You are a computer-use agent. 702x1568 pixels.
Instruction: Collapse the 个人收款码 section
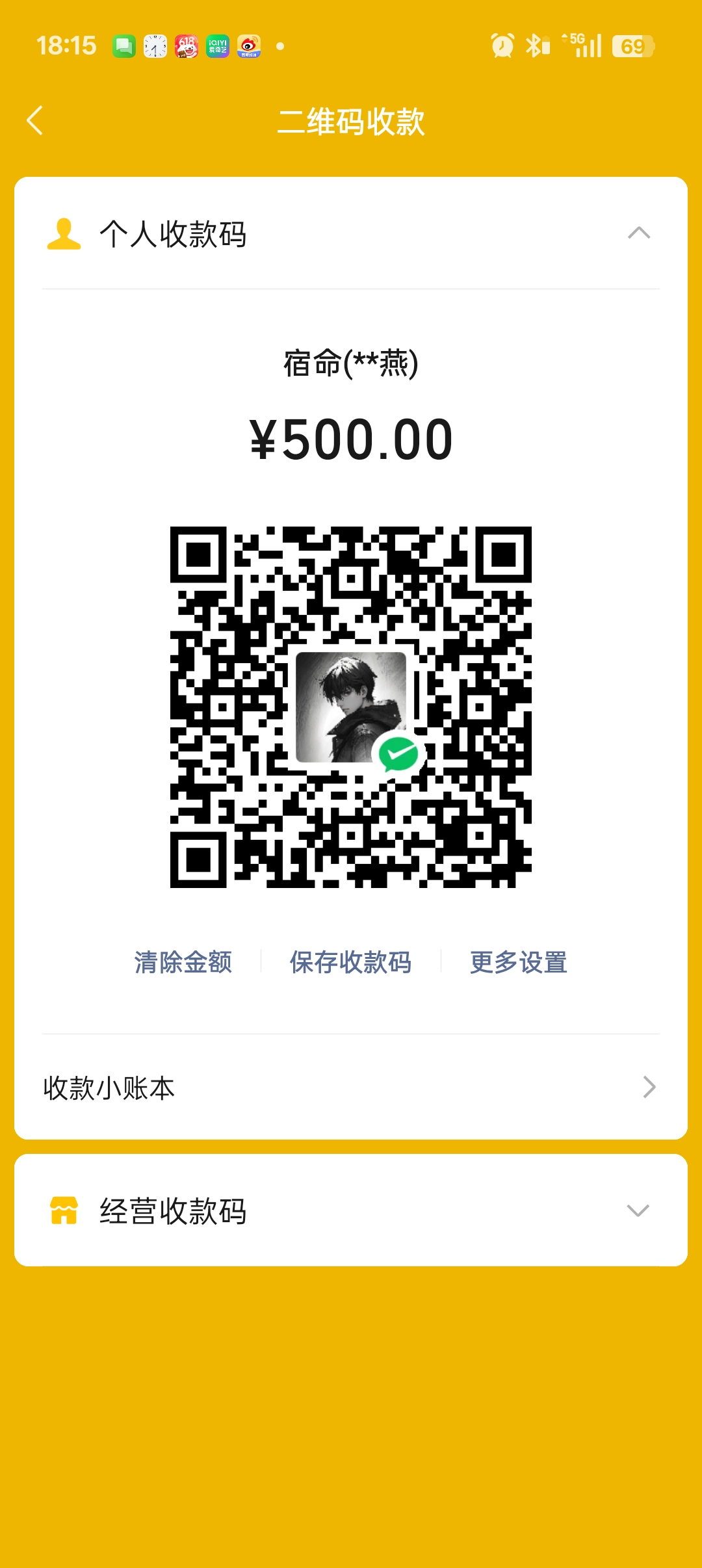tap(638, 233)
